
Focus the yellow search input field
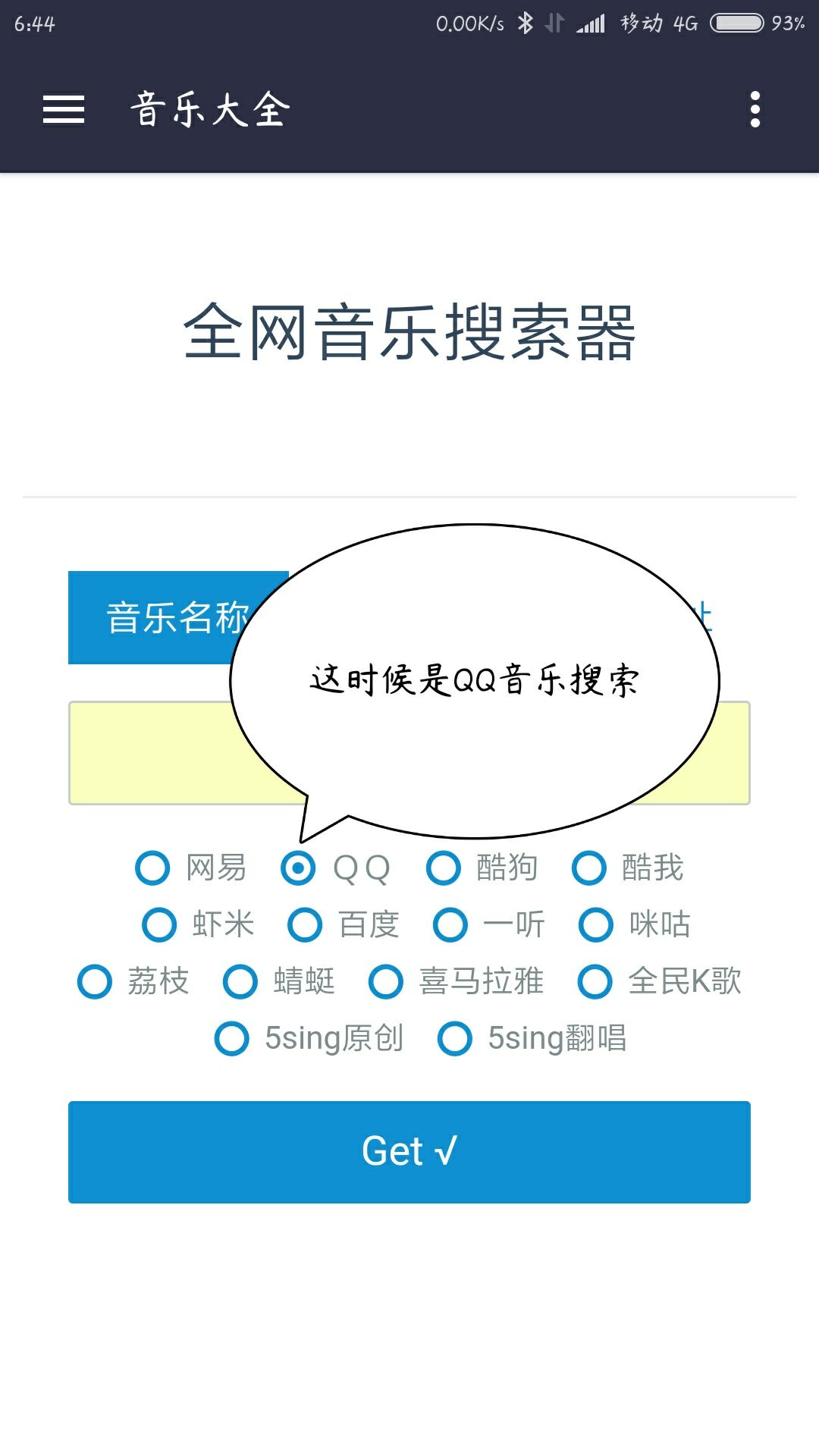(x=409, y=753)
